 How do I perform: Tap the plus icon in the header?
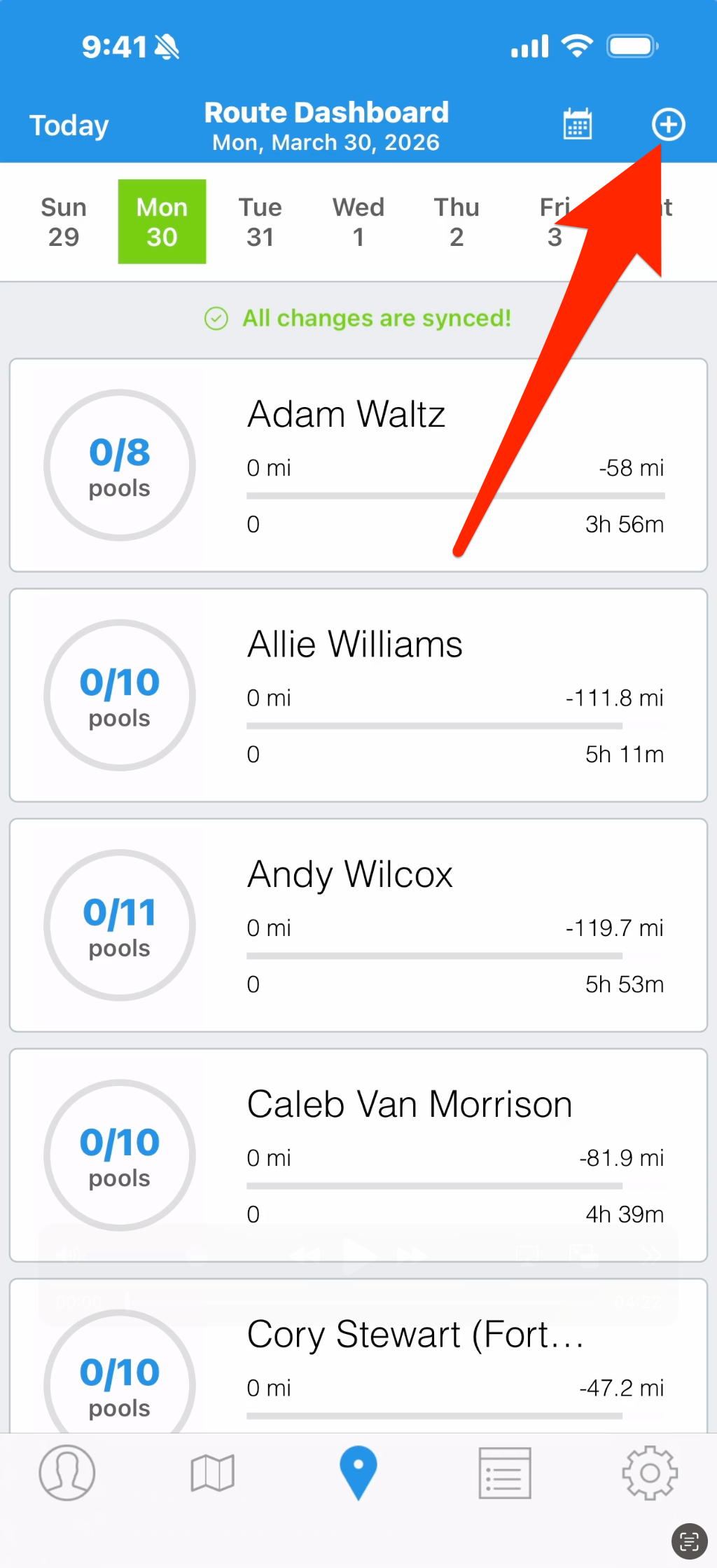(x=668, y=125)
